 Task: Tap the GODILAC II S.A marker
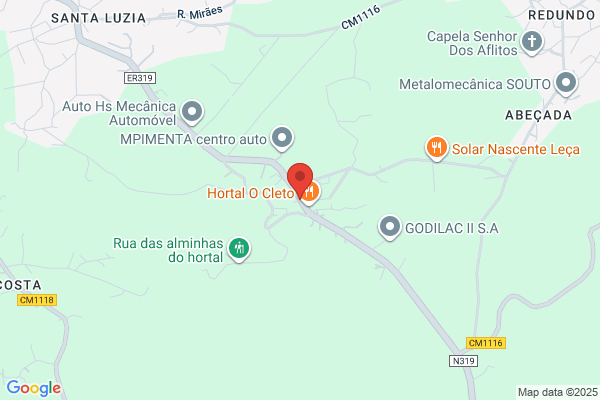(x=390, y=227)
